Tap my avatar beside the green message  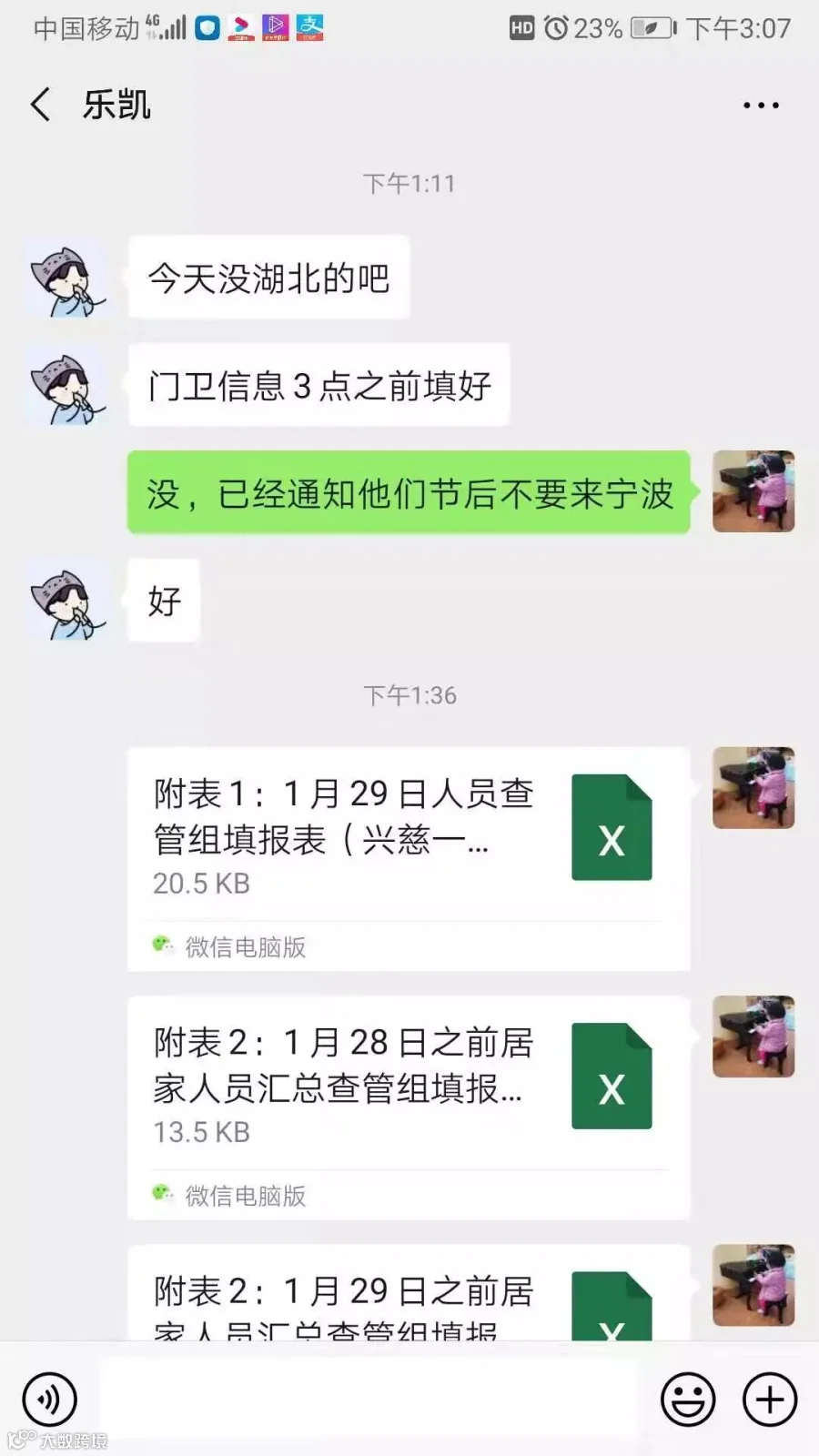click(753, 491)
